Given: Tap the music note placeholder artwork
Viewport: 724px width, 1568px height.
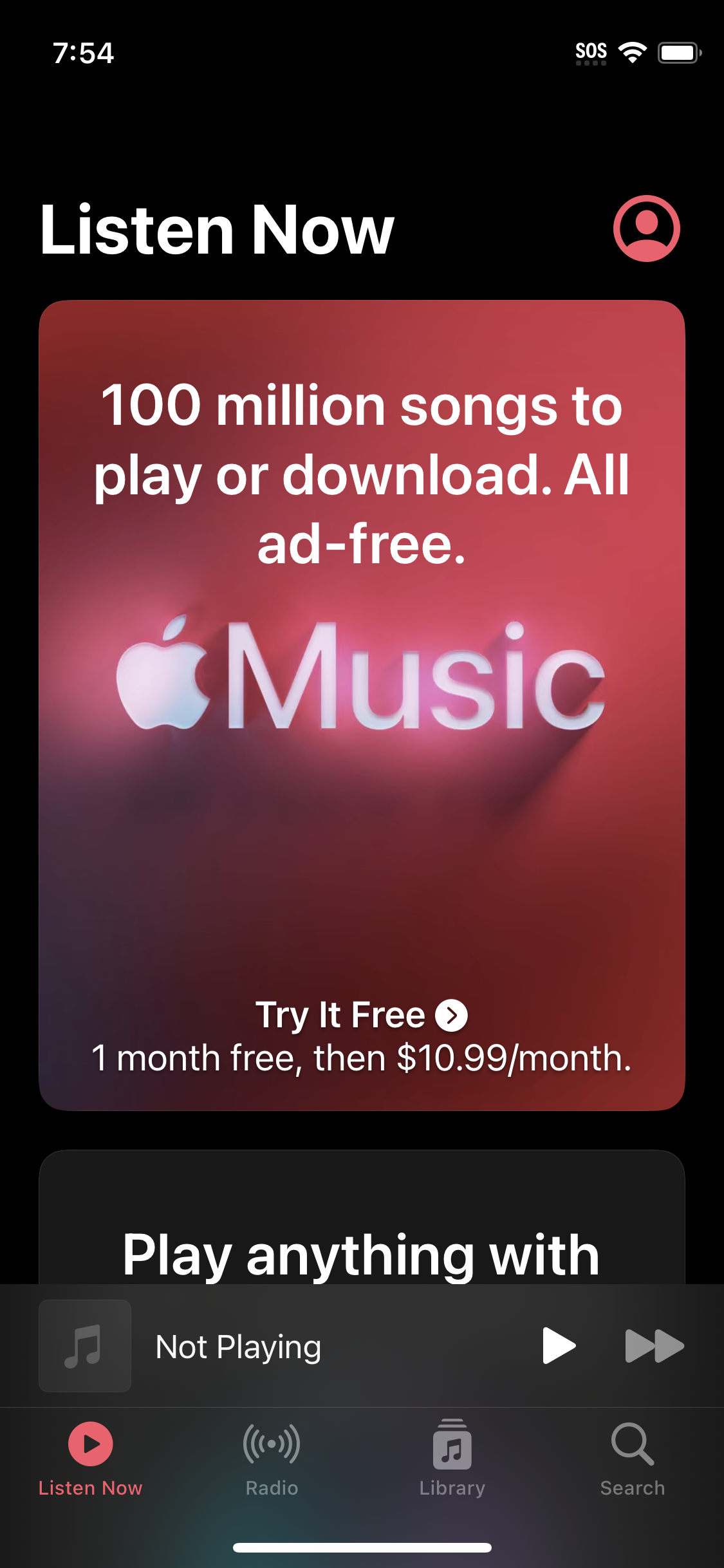Looking at the screenshot, I should [84, 1345].
